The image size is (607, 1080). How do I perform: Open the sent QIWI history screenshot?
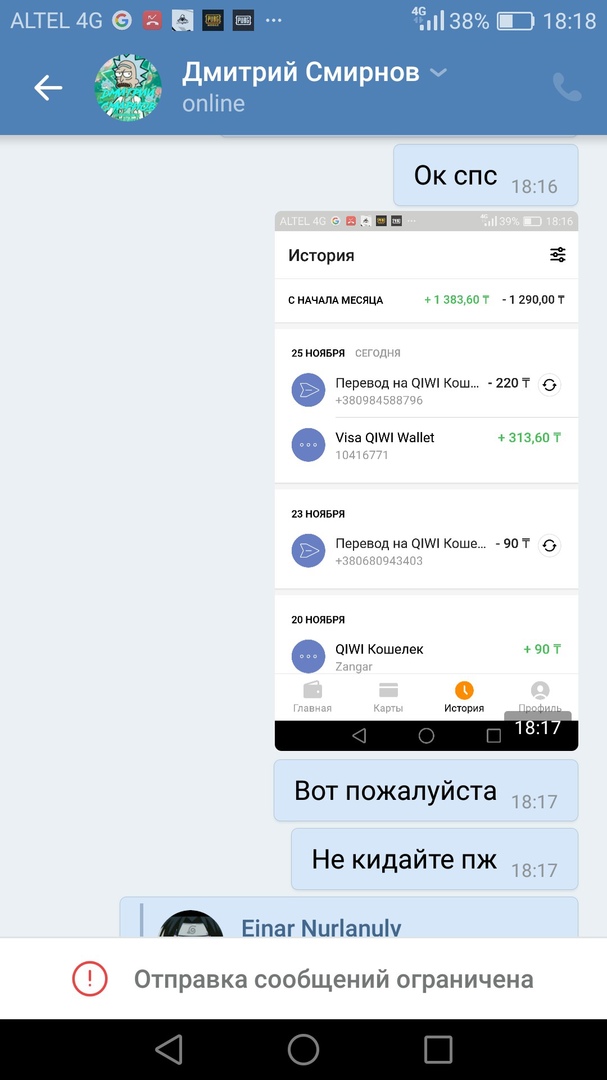[x=426, y=480]
